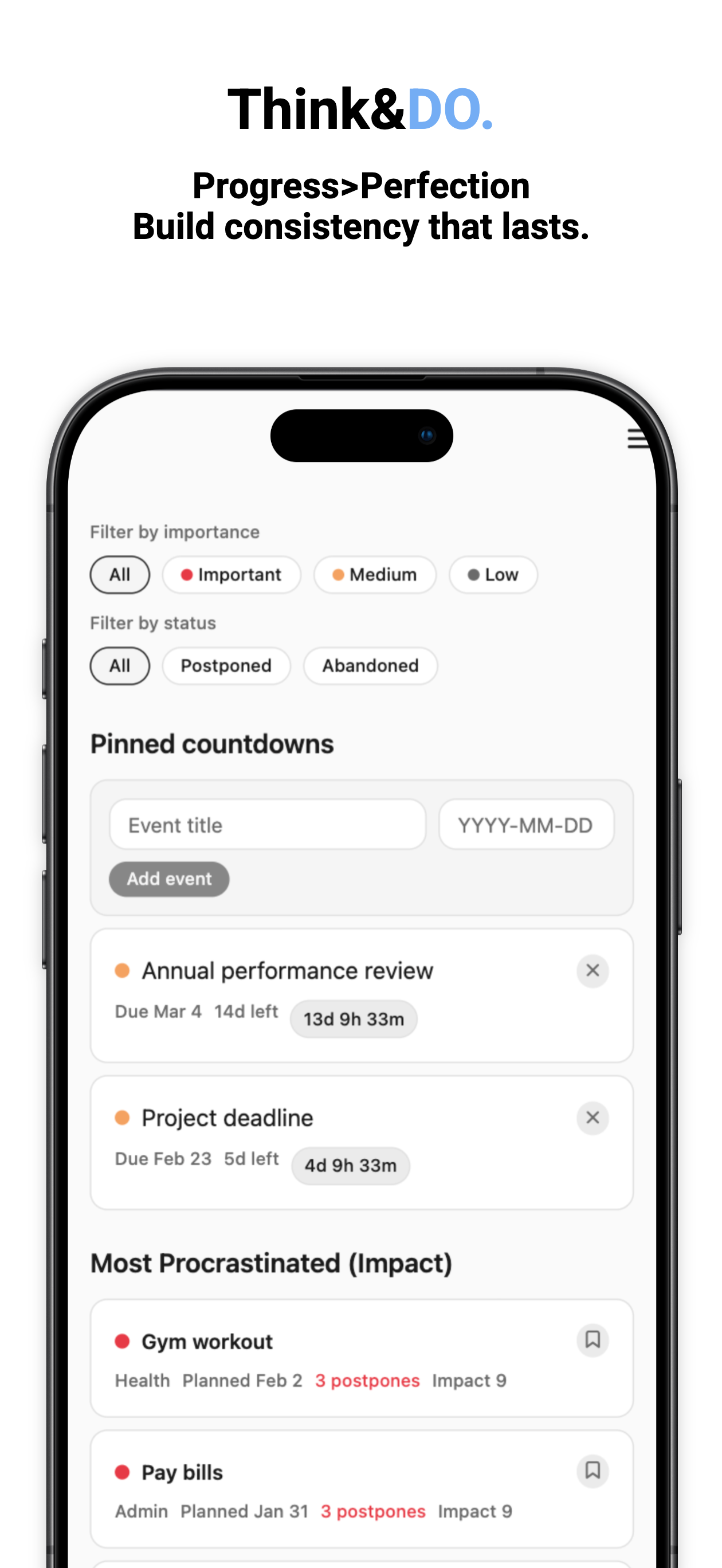Image resolution: width=722 pixels, height=1568 pixels.
Task: Filter tasks by Medium importance
Action: point(375,575)
